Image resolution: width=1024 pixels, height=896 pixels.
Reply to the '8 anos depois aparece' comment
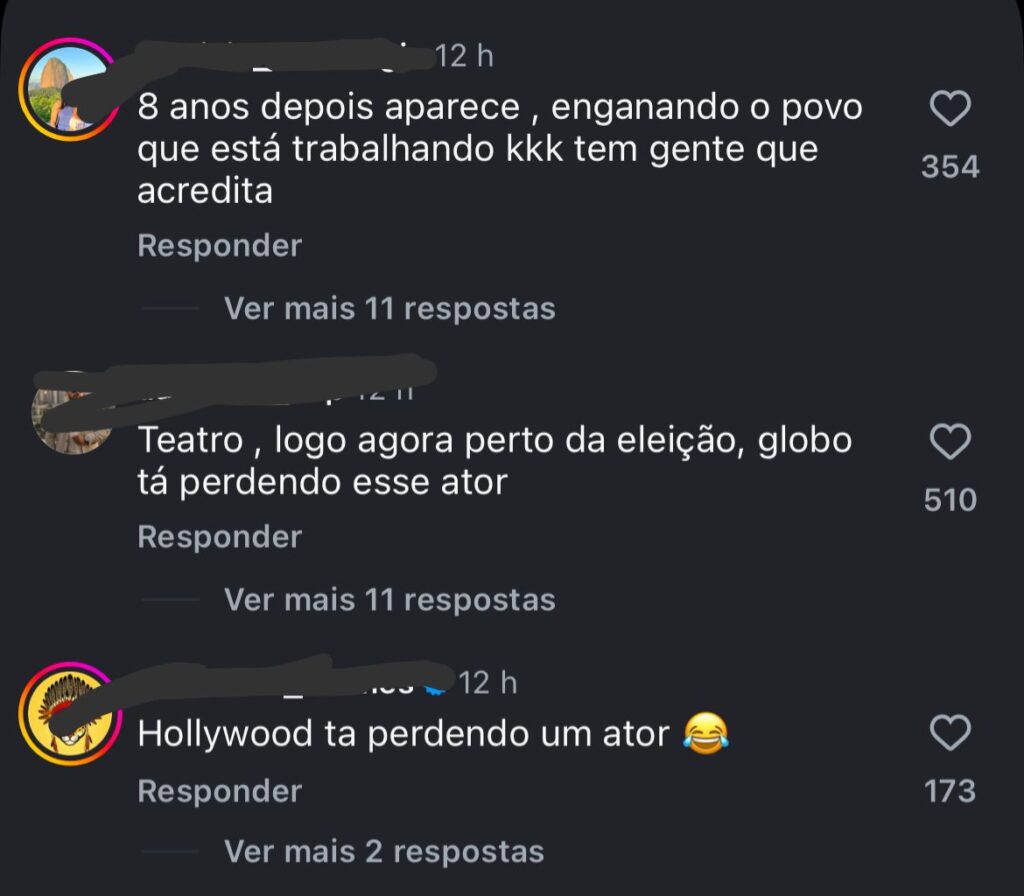[219, 245]
